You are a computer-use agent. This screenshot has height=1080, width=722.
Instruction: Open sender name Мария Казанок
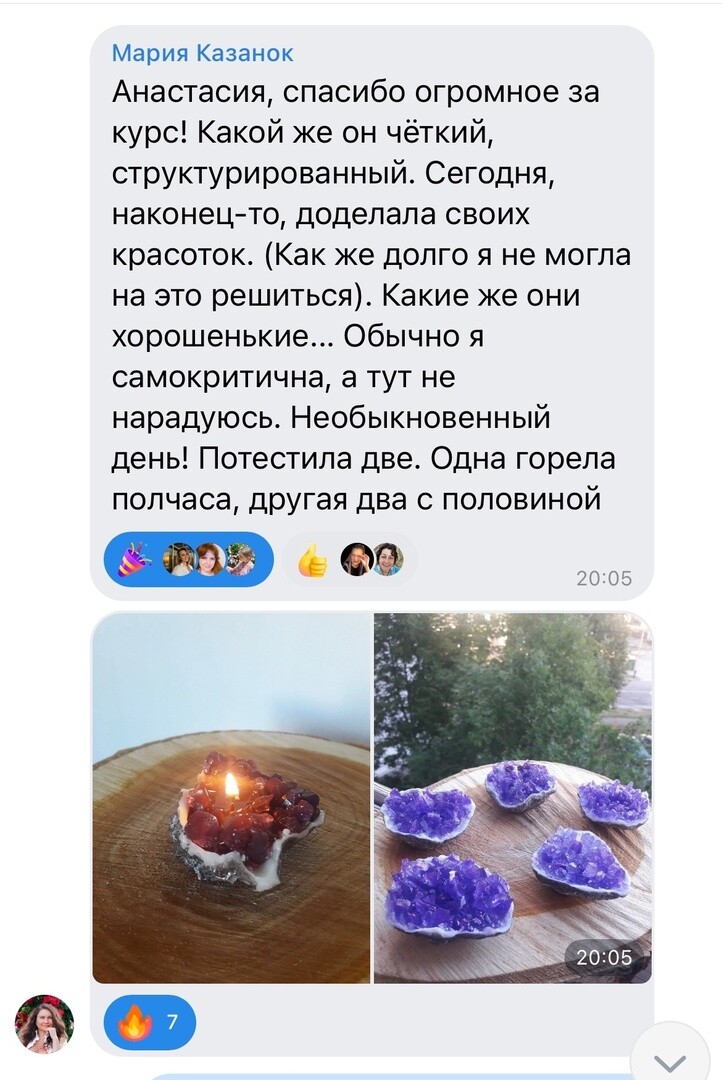[202, 53]
